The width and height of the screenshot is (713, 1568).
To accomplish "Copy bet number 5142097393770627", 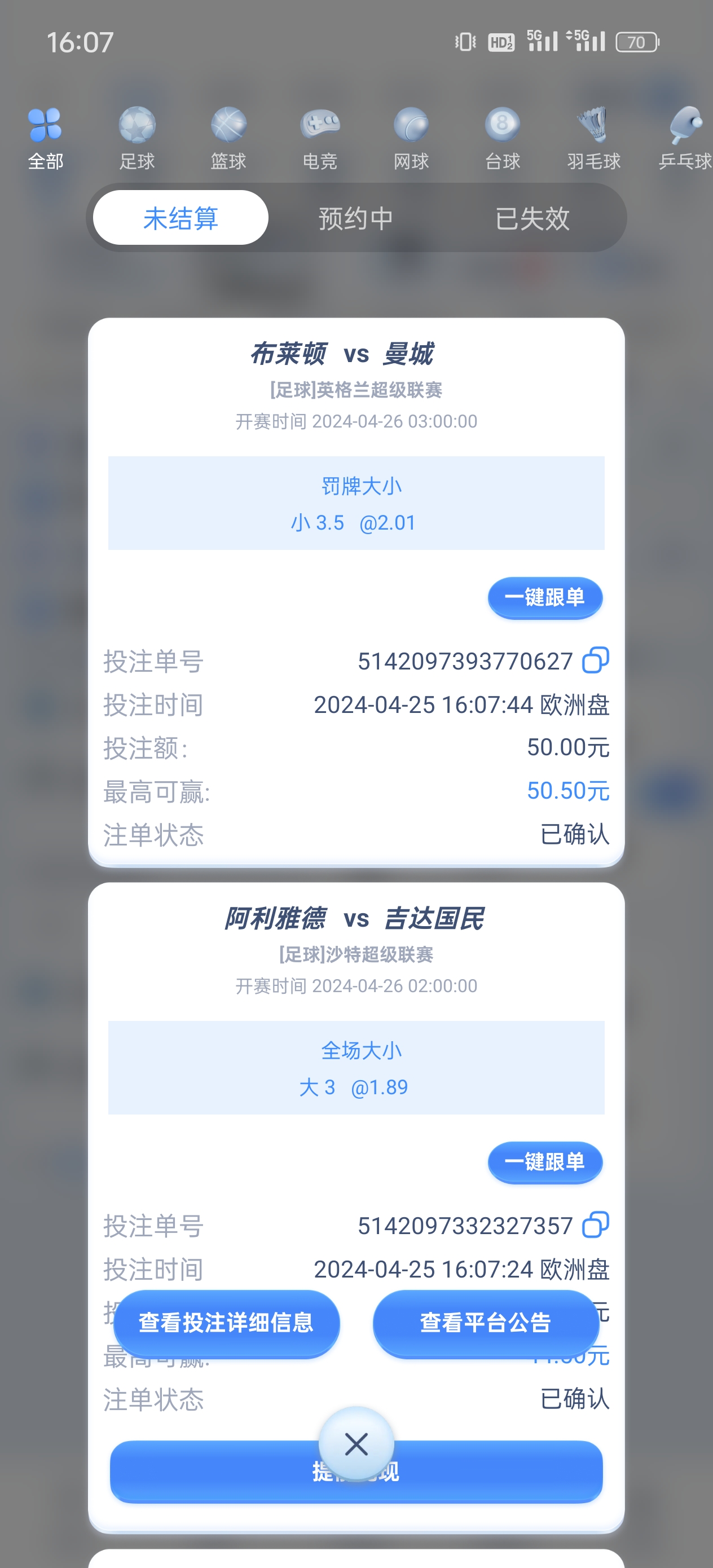I will (x=596, y=660).
